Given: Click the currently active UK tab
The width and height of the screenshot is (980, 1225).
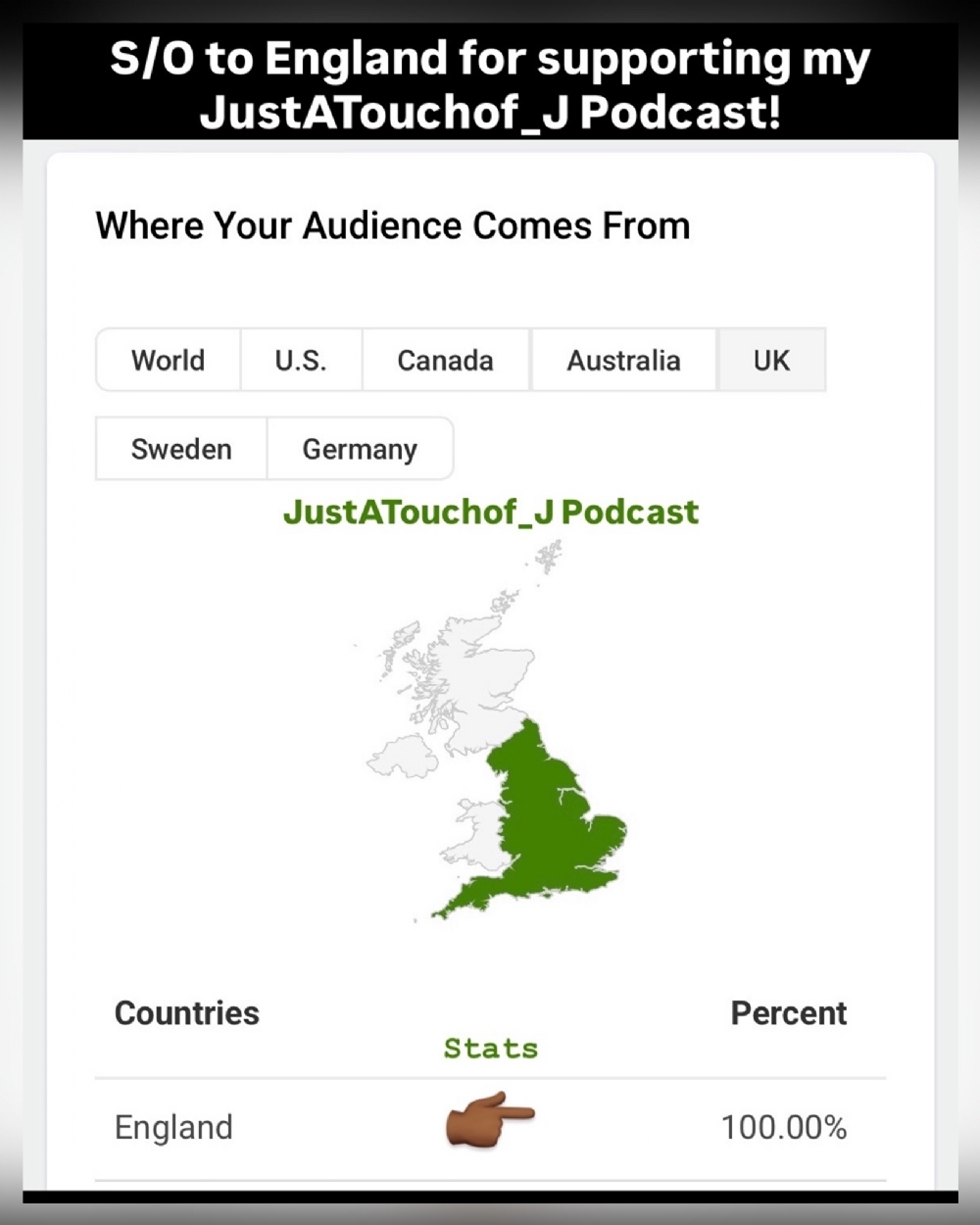Looking at the screenshot, I should coord(771,360).
